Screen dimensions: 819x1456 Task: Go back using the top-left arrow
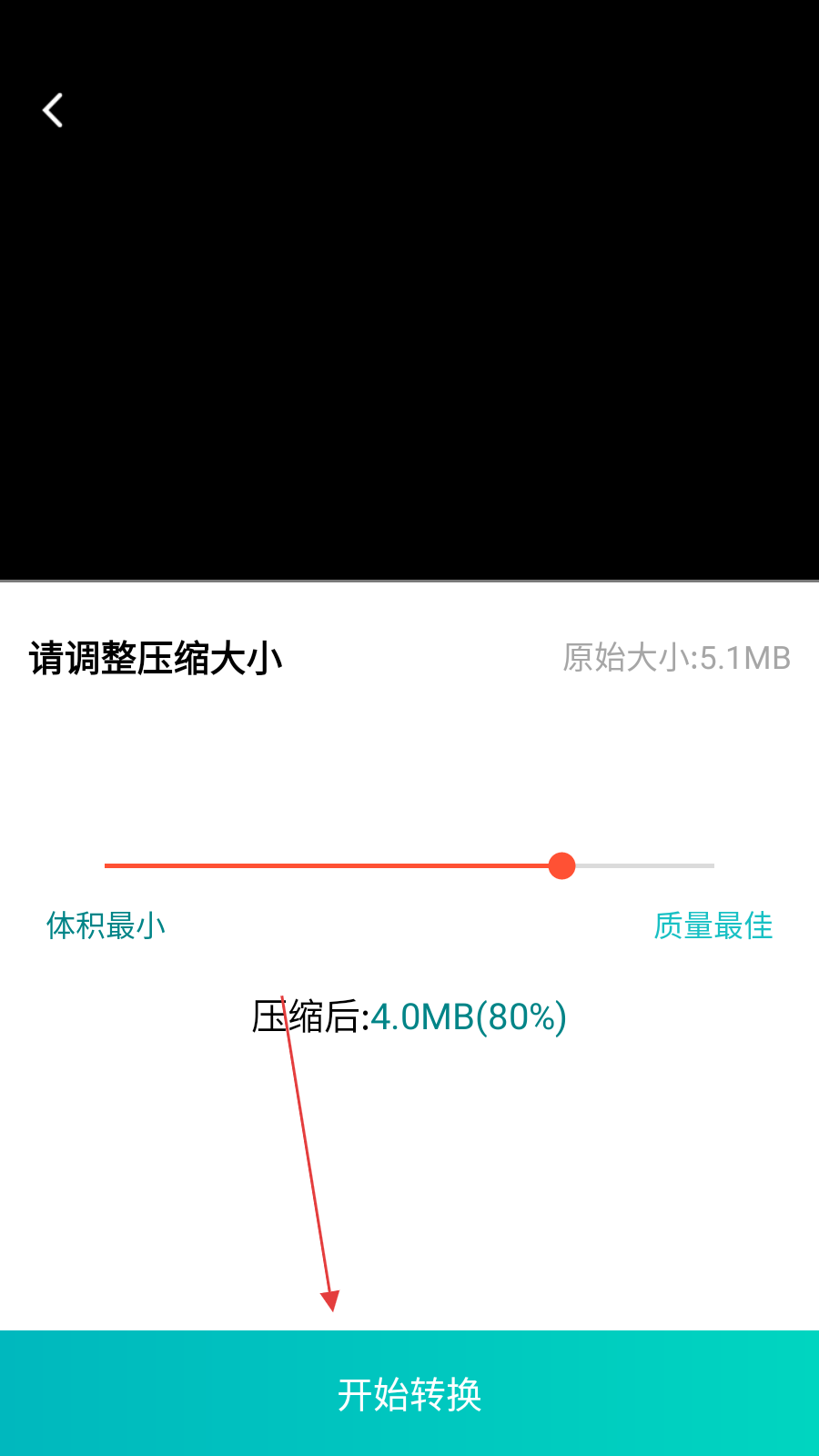(x=53, y=110)
